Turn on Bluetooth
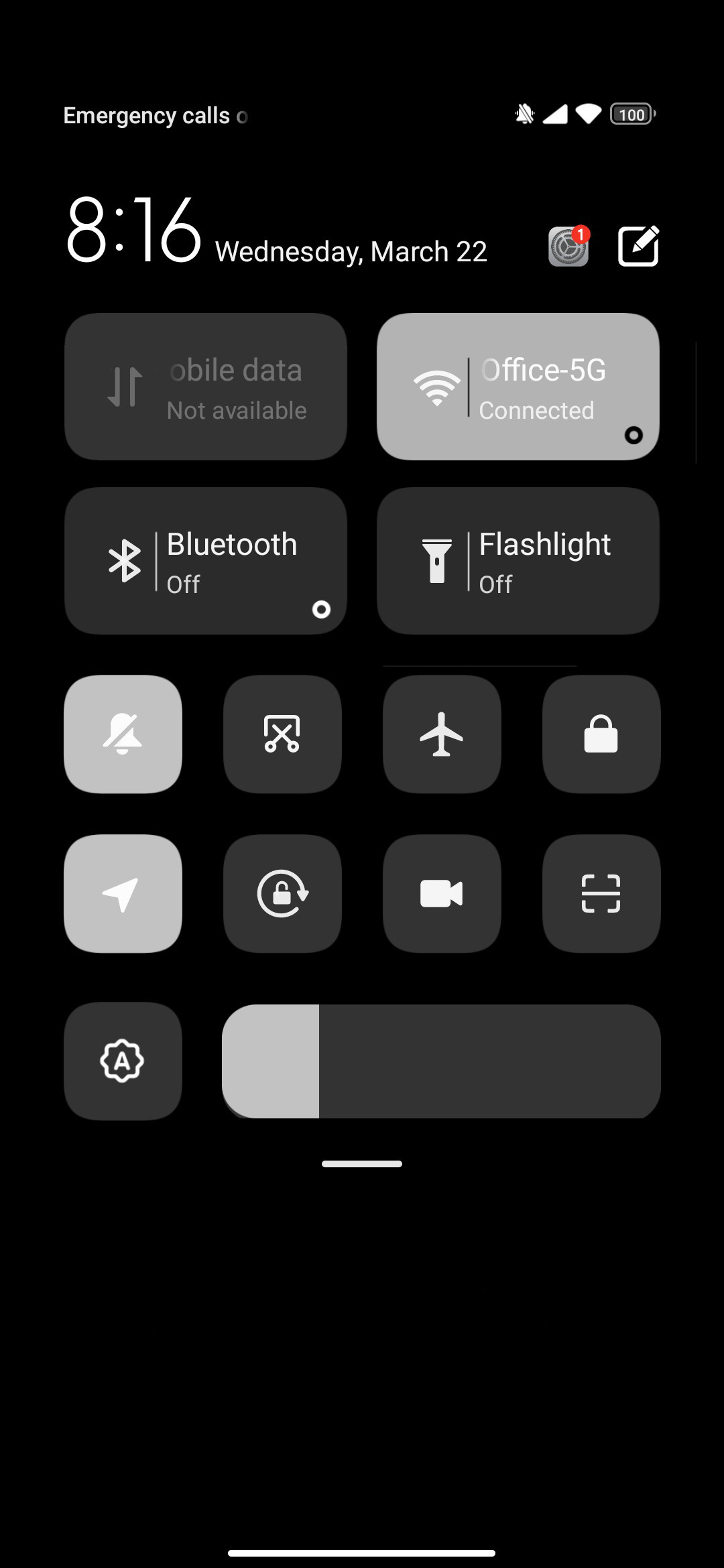This screenshot has width=724, height=1568. (x=206, y=561)
